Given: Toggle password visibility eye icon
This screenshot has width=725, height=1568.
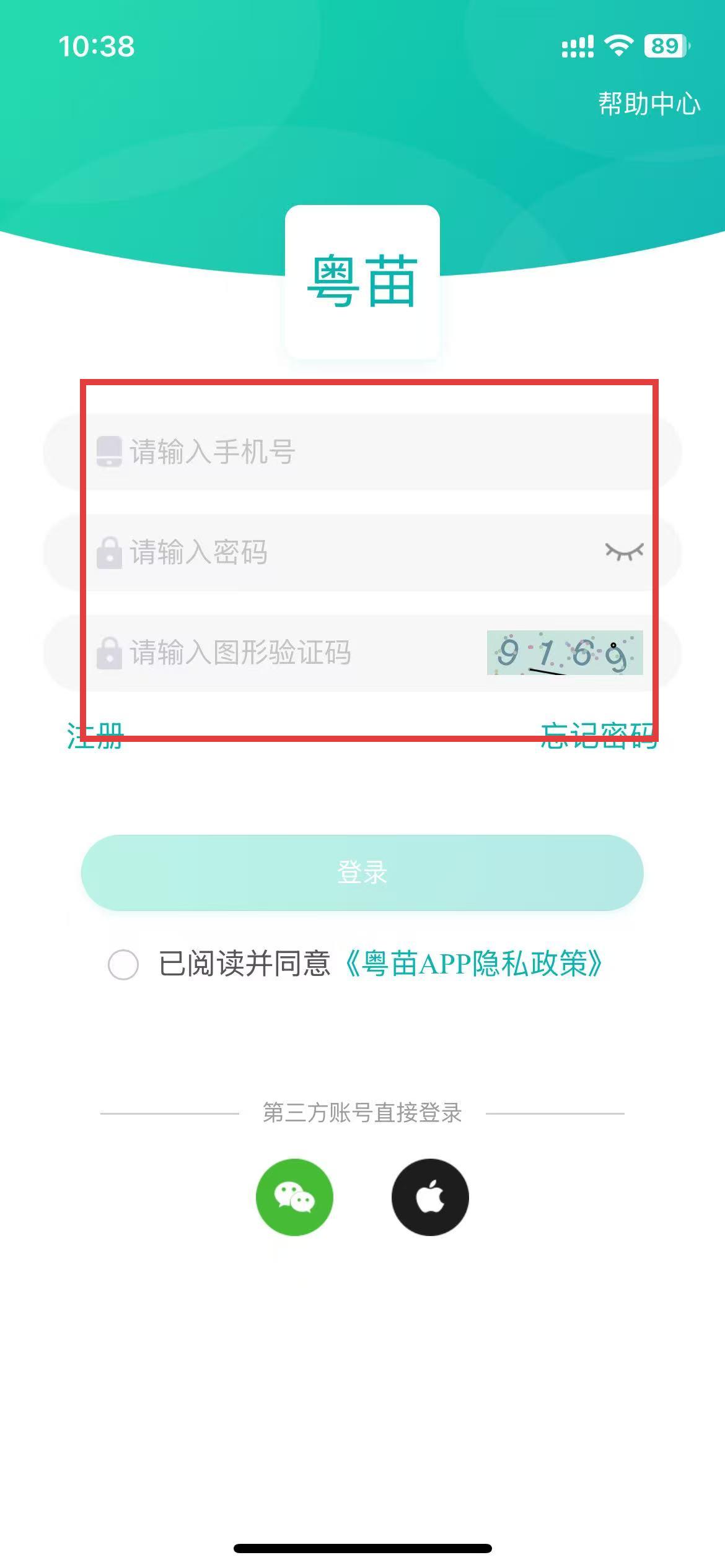Looking at the screenshot, I should point(624,551).
